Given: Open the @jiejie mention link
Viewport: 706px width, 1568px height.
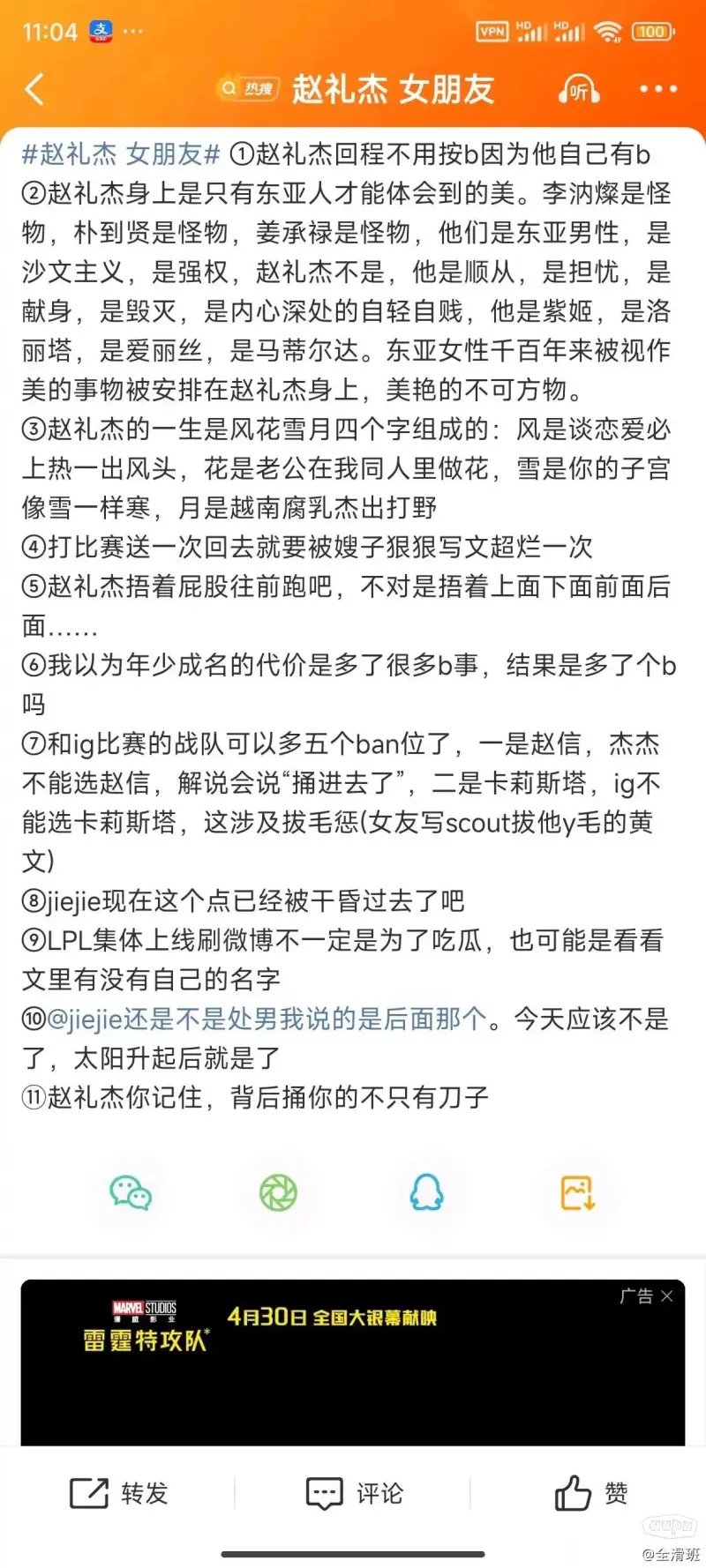Looking at the screenshot, I should pos(265,1019).
